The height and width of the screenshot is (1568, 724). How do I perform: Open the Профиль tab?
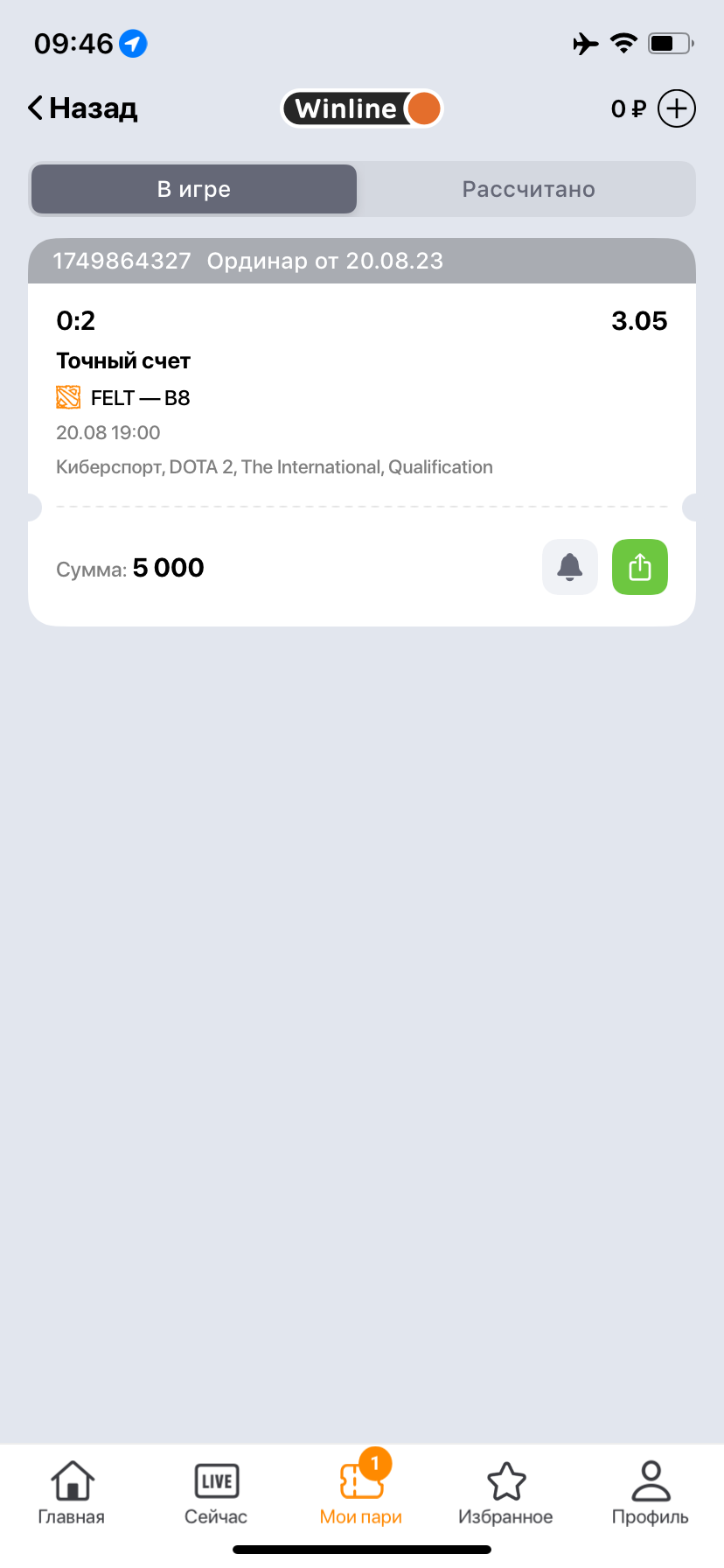coord(650,1493)
